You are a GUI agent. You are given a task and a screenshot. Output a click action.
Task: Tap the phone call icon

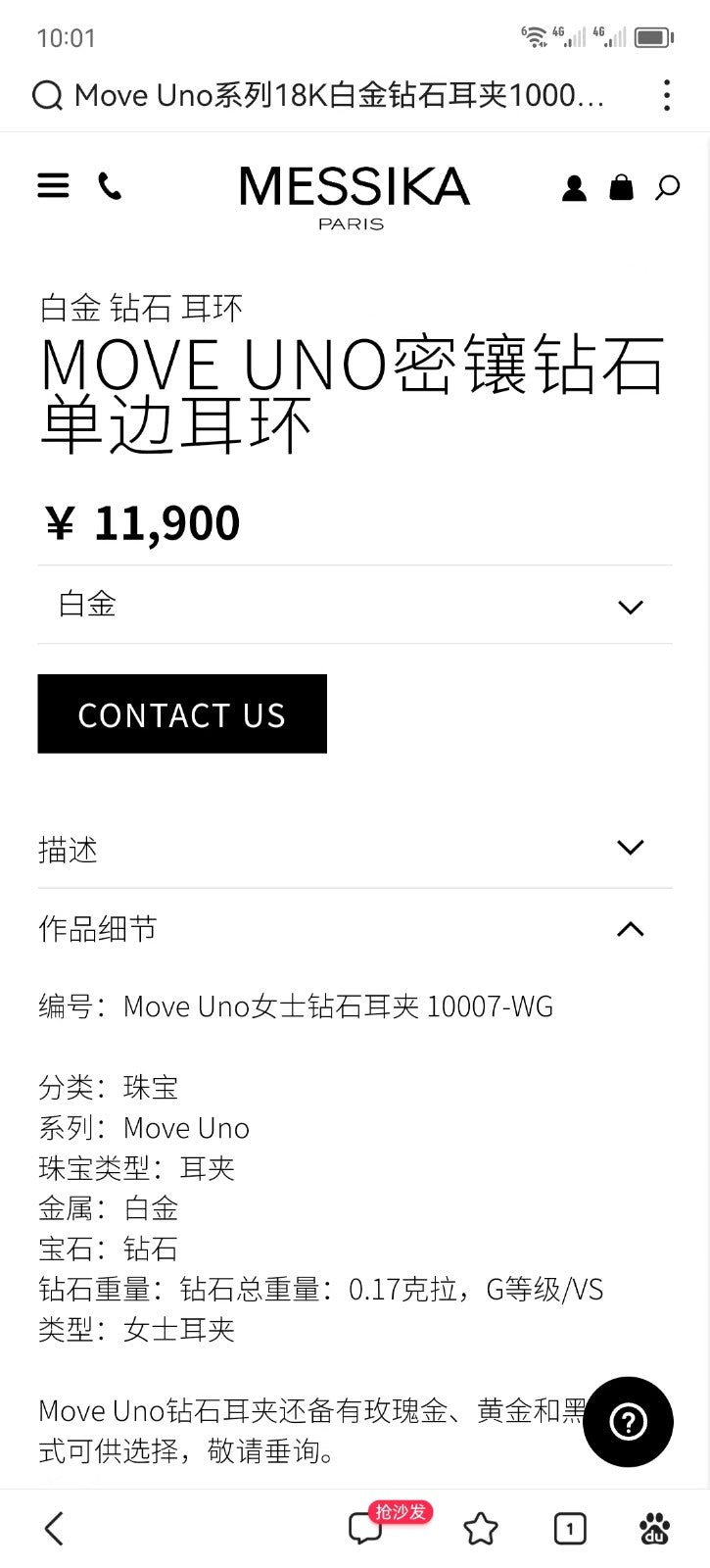[x=110, y=186]
